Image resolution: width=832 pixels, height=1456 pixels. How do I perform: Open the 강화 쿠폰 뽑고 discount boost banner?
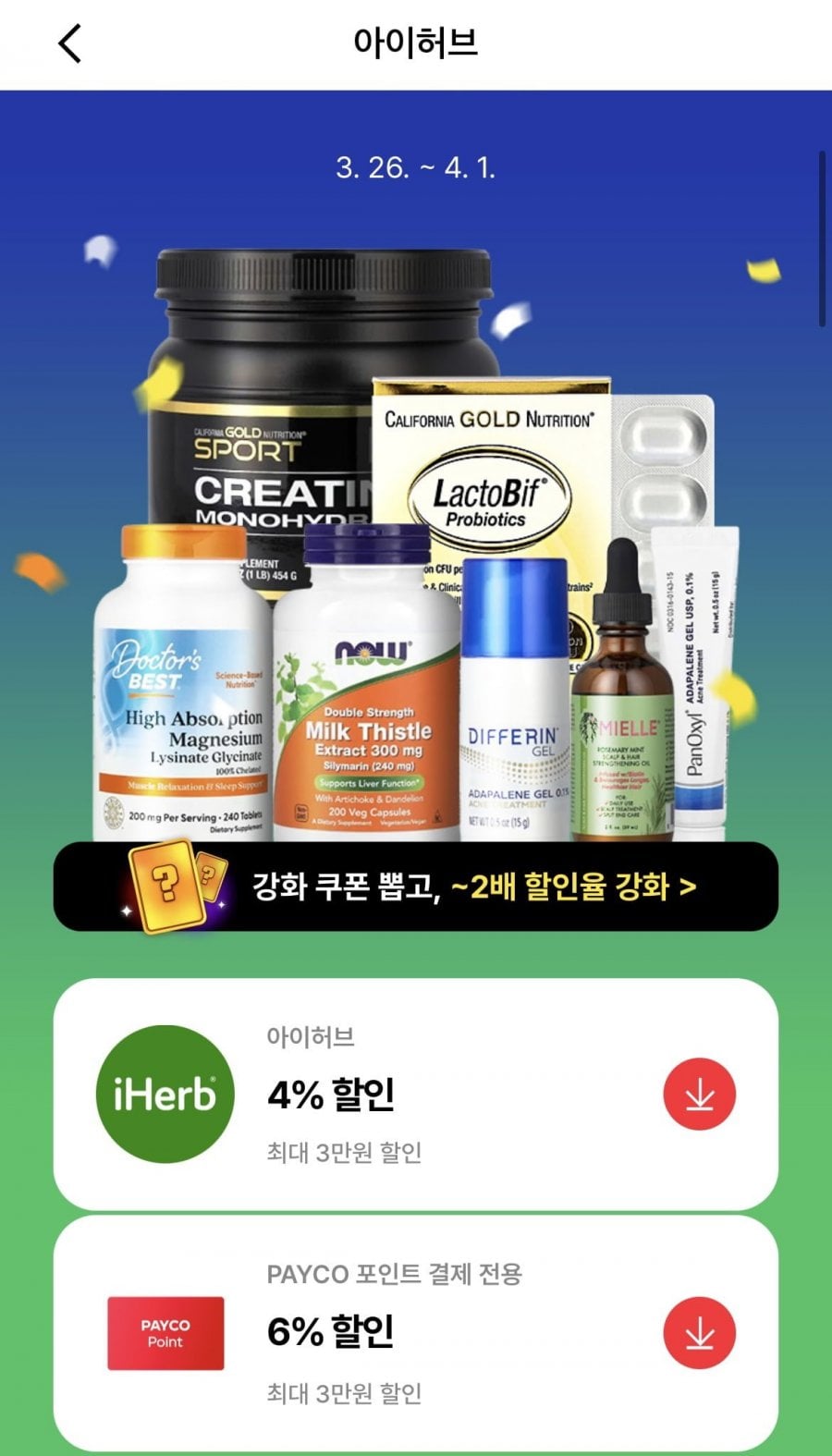pos(416,886)
